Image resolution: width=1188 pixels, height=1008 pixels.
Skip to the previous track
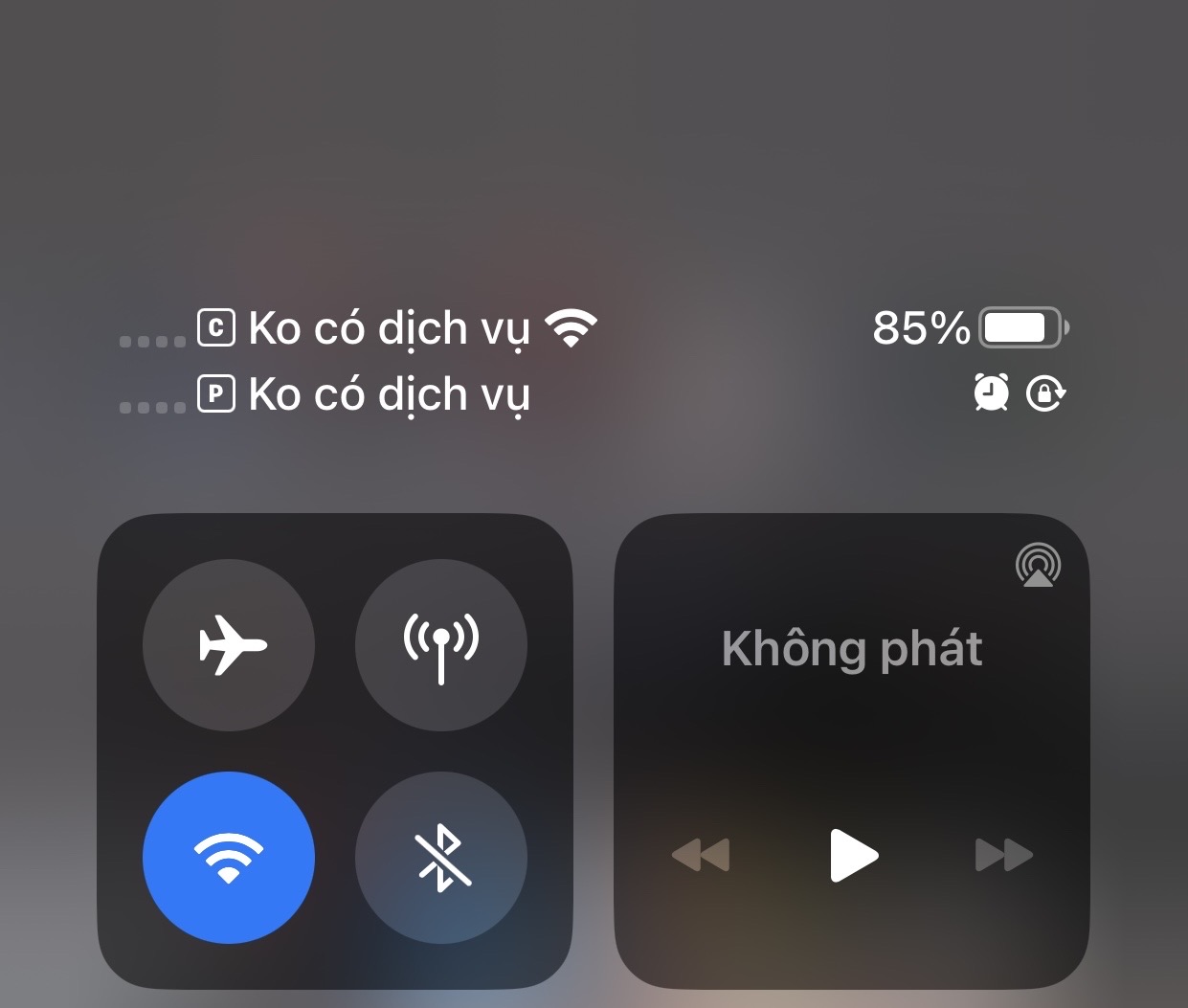point(701,855)
